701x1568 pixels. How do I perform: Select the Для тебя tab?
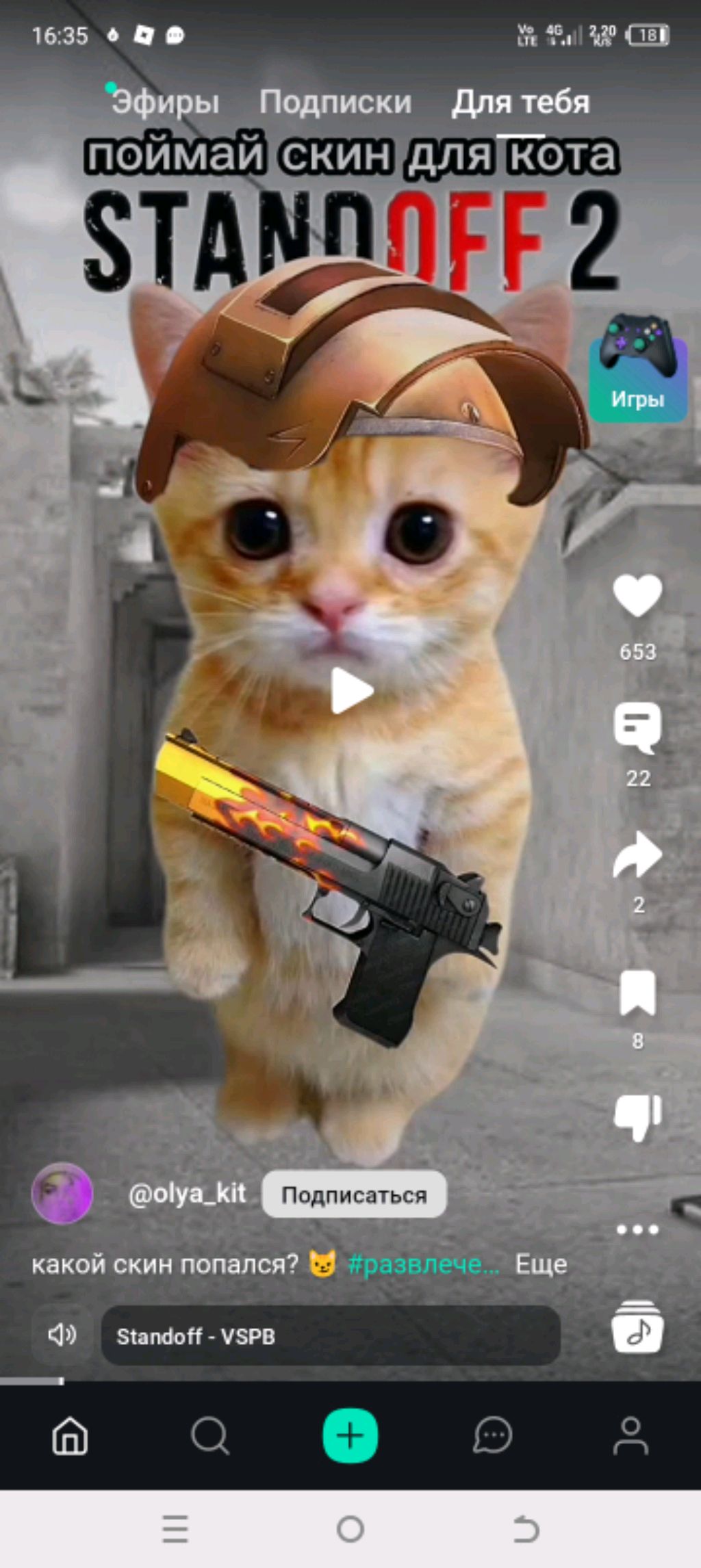click(520, 103)
